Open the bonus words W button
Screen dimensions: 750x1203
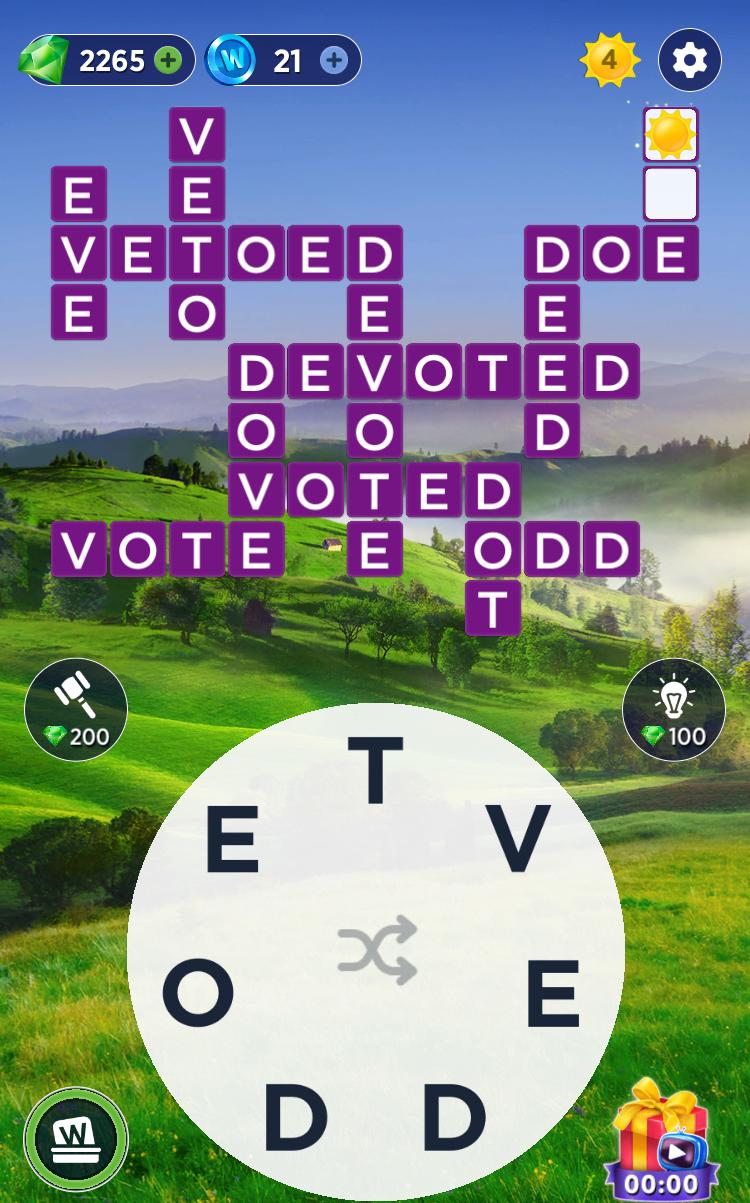tap(75, 1139)
